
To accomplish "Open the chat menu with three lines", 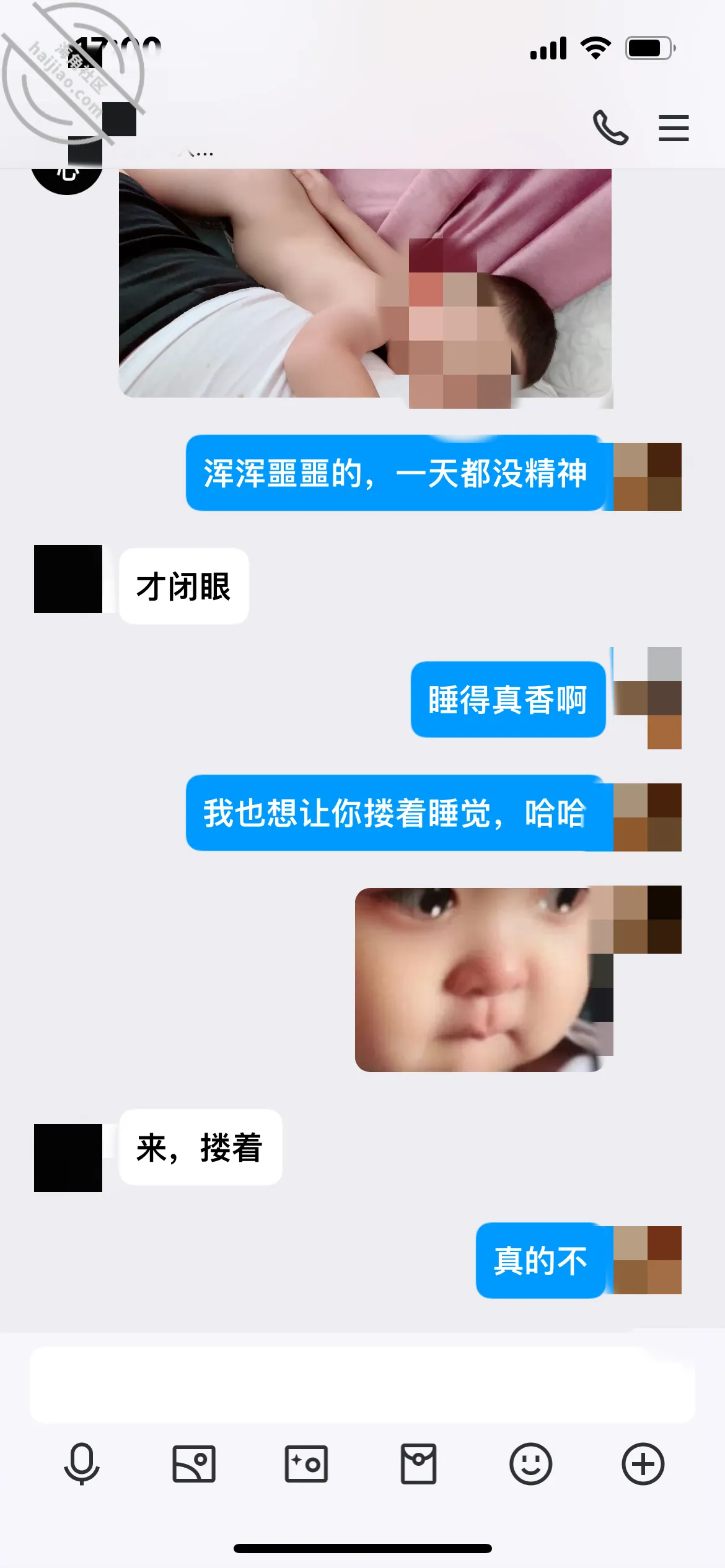I will pos(674,128).
